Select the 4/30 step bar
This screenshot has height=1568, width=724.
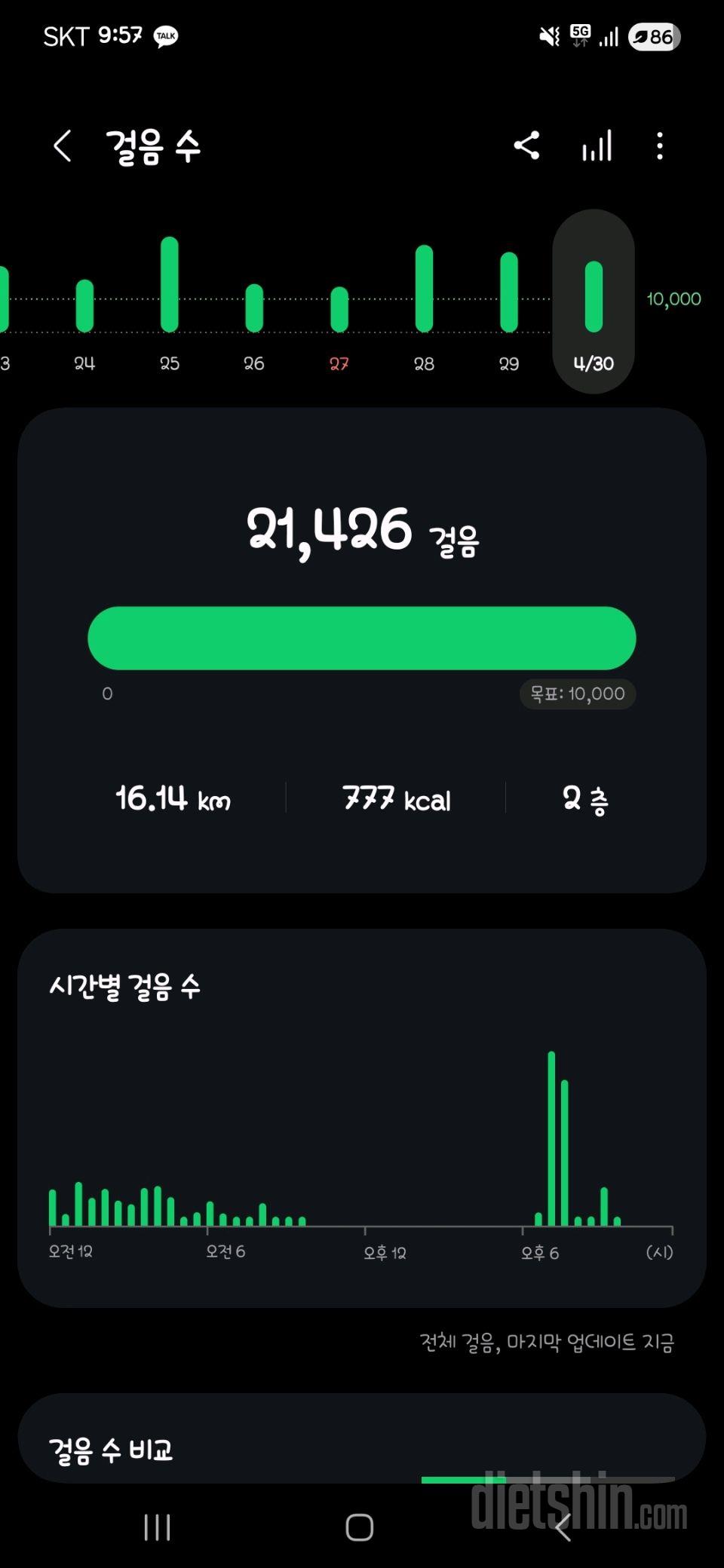point(594,301)
